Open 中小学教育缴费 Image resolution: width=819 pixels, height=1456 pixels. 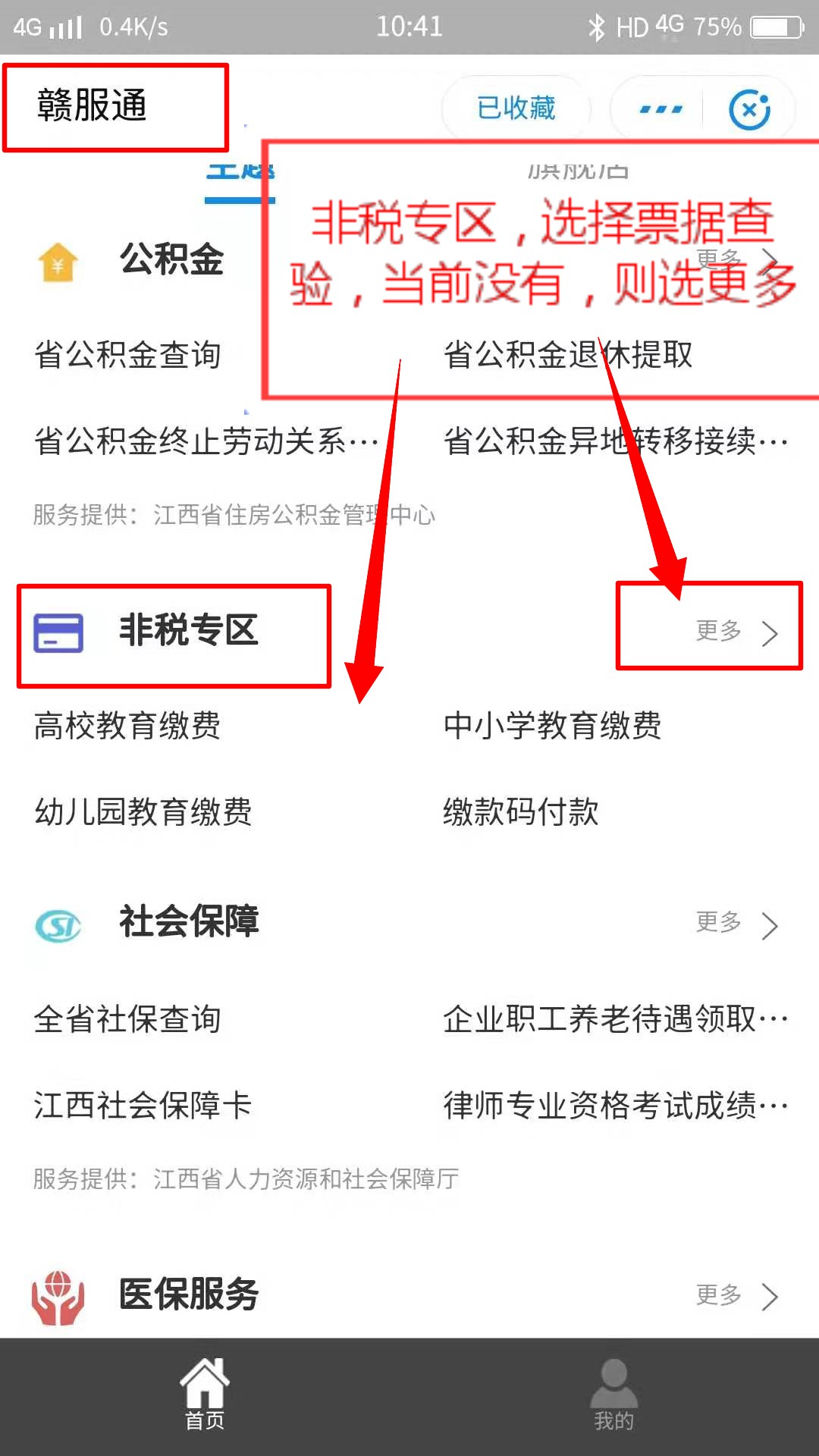(552, 726)
